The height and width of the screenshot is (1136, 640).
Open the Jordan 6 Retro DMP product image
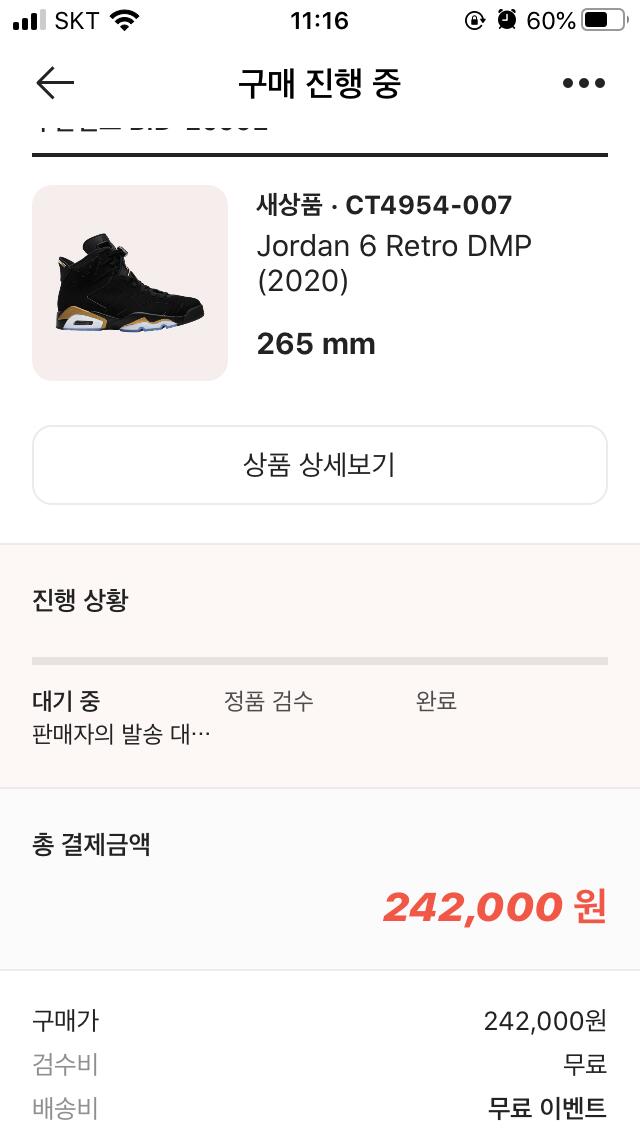click(x=130, y=283)
